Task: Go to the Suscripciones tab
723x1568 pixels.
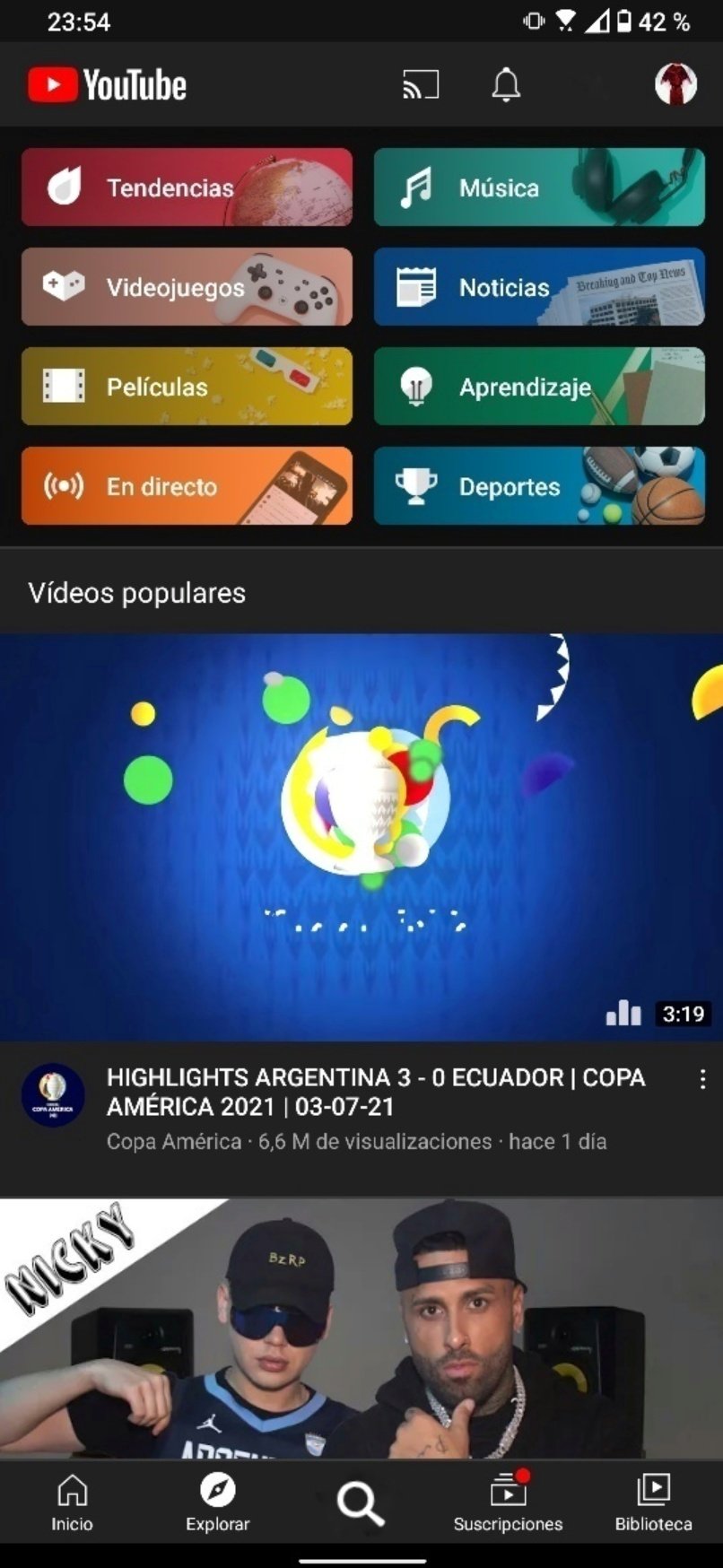Action: point(508,1503)
